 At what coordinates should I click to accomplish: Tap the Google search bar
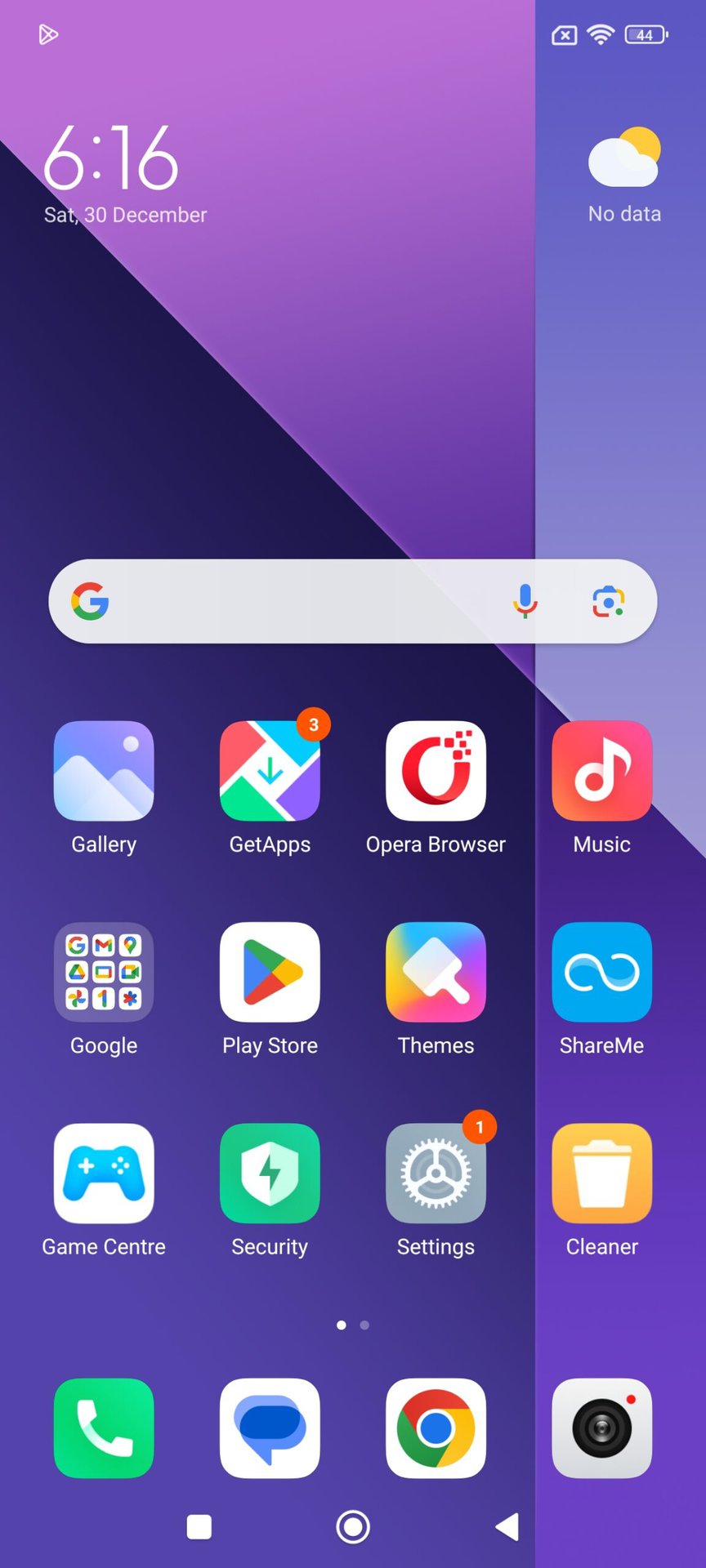pos(302,602)
